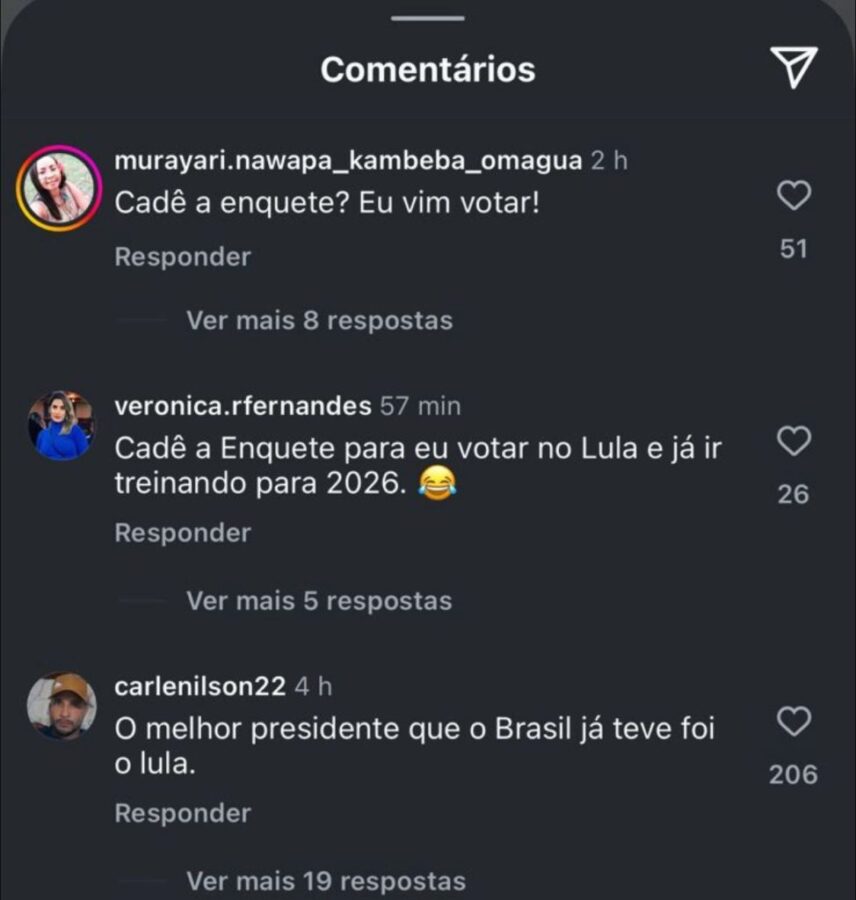Like murayari.nawapa_kambeba_omagua's comment

pos(794,196)
